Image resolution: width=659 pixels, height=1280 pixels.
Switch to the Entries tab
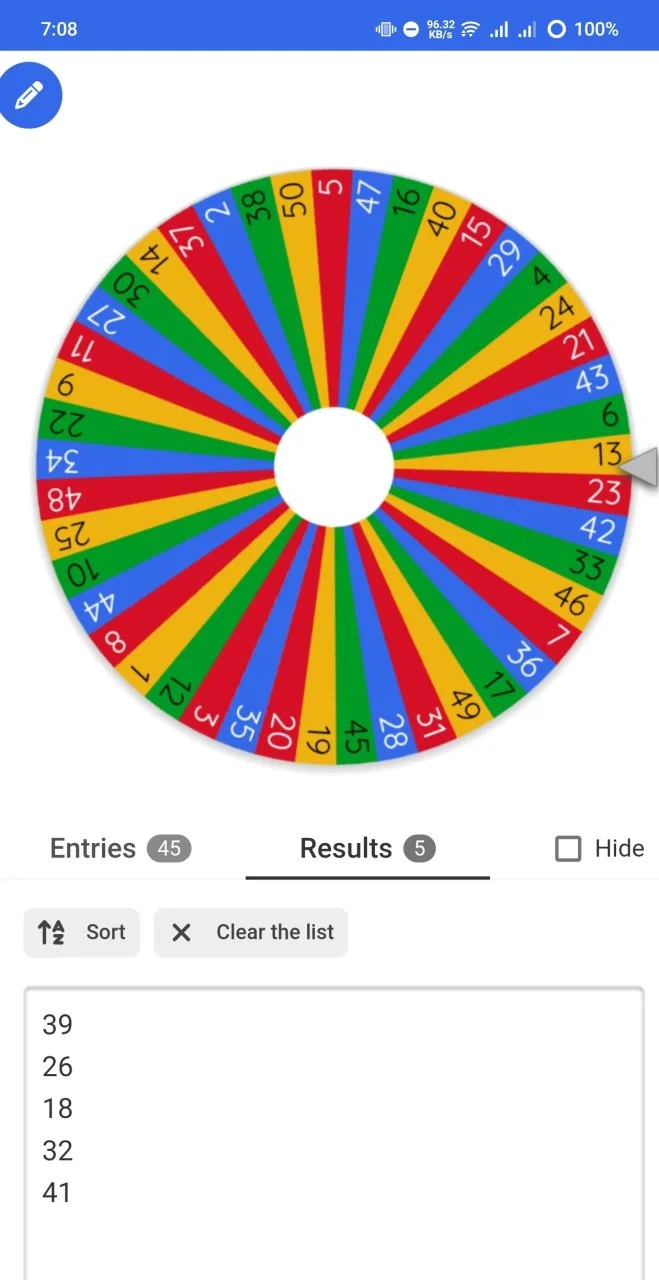(121, 849)
